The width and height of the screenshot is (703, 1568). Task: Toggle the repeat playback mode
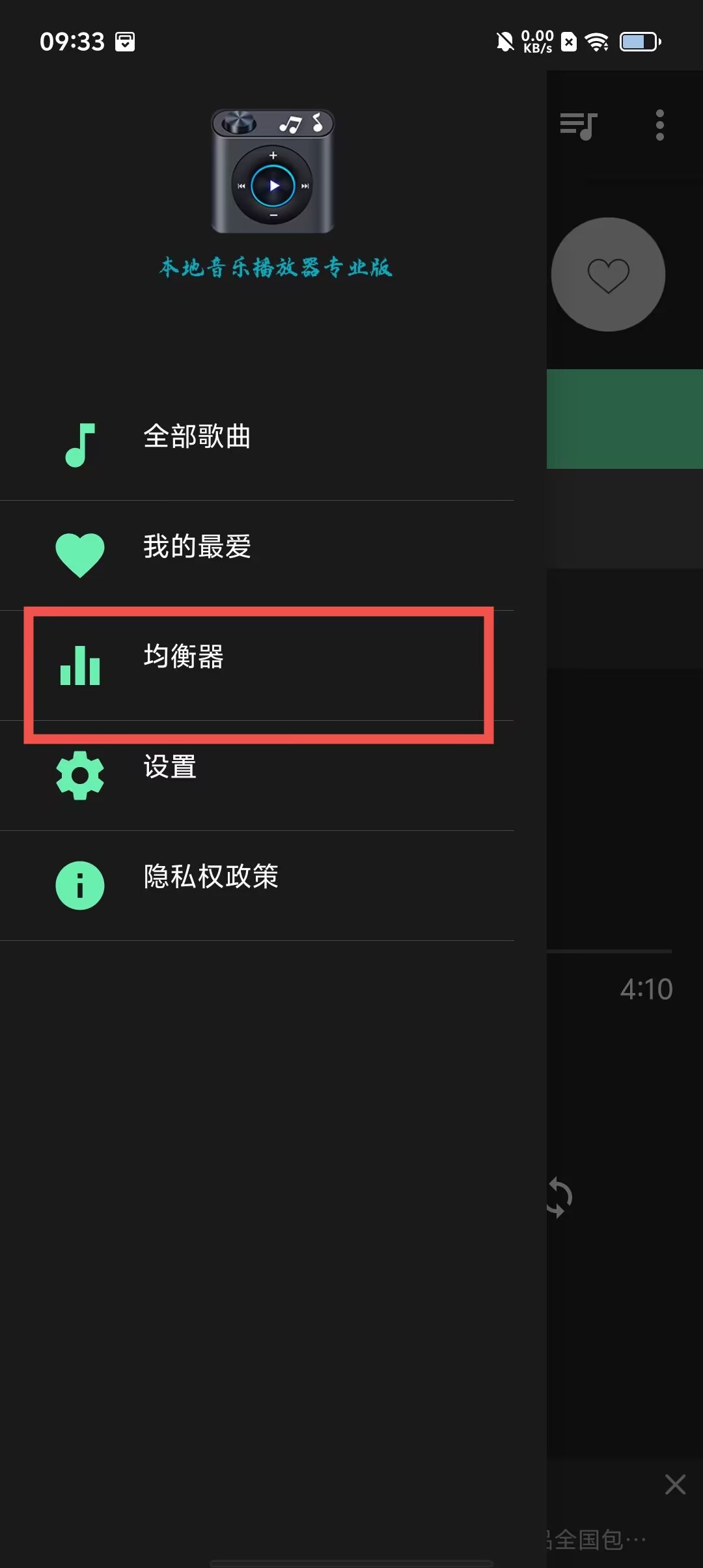pos(560,1197)
